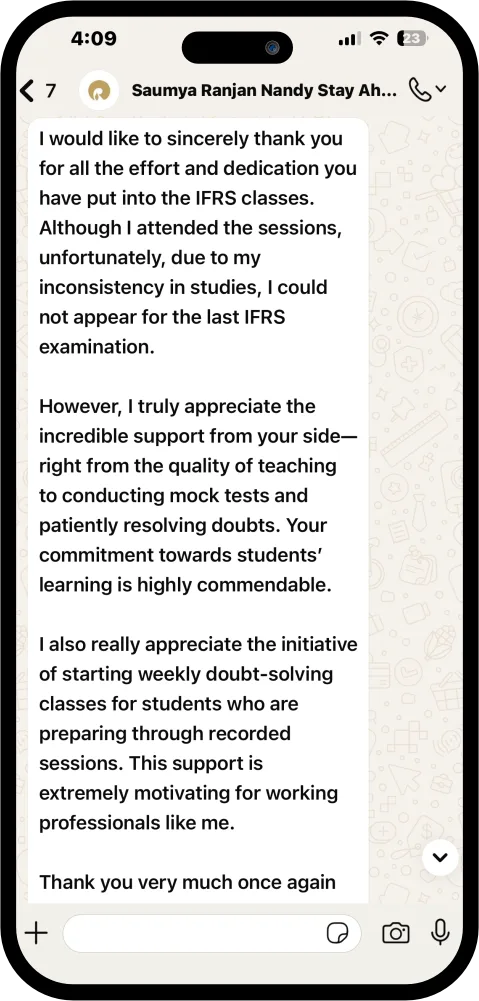Open the sticker picker
The width and height of the screenshot is (479, 1001).
pos(337,933)
